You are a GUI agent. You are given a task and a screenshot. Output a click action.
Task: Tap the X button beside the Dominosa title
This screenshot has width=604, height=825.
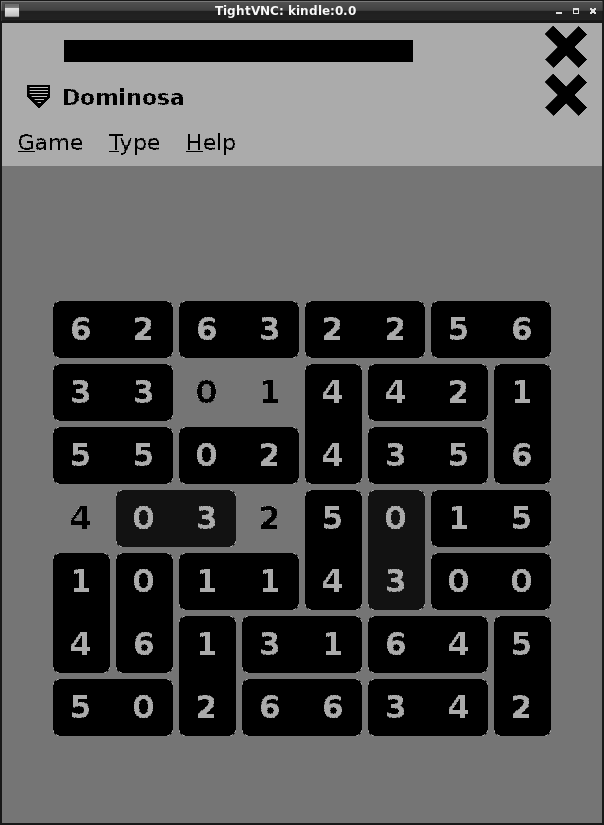coord(566,96)
